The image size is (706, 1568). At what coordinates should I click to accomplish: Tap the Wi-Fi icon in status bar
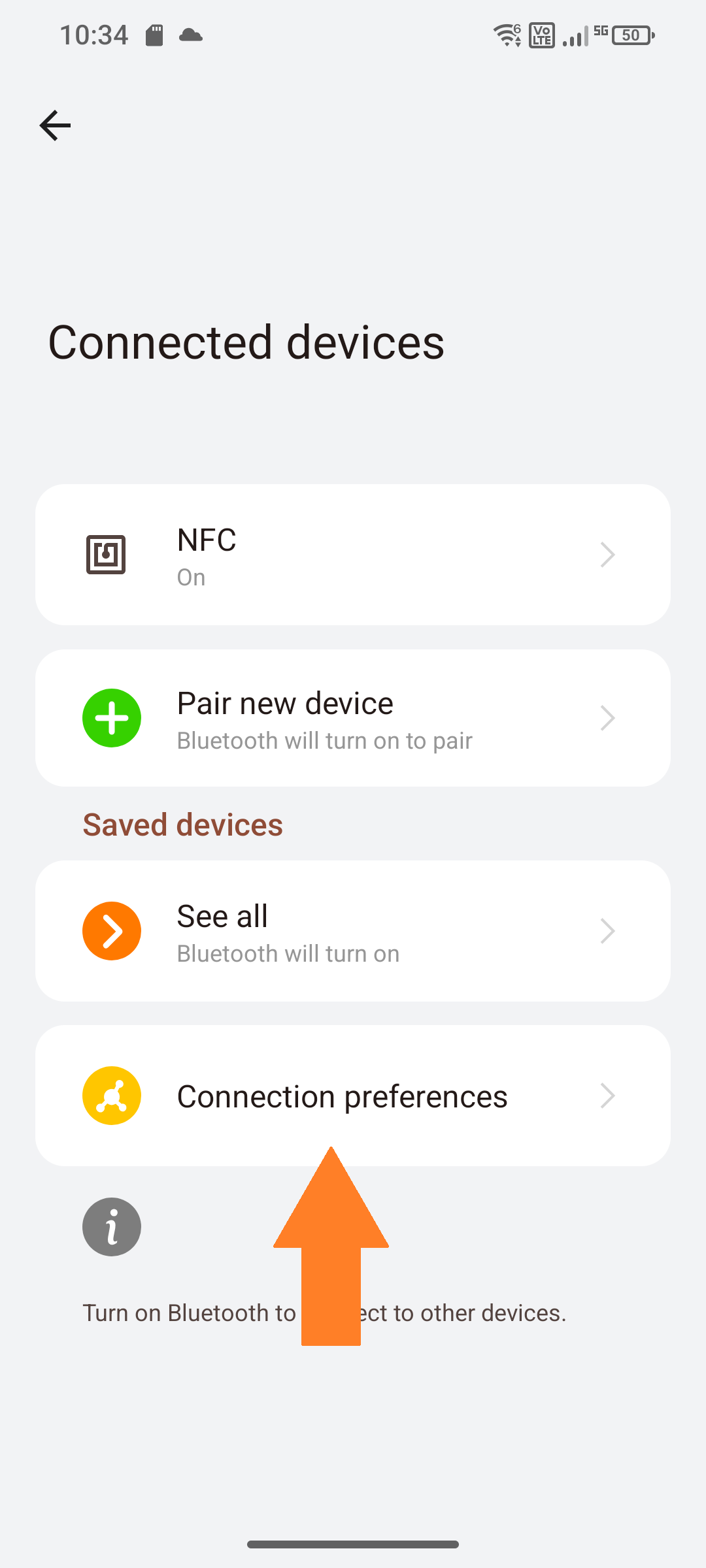pyautogui.click(x=505, y=34)
